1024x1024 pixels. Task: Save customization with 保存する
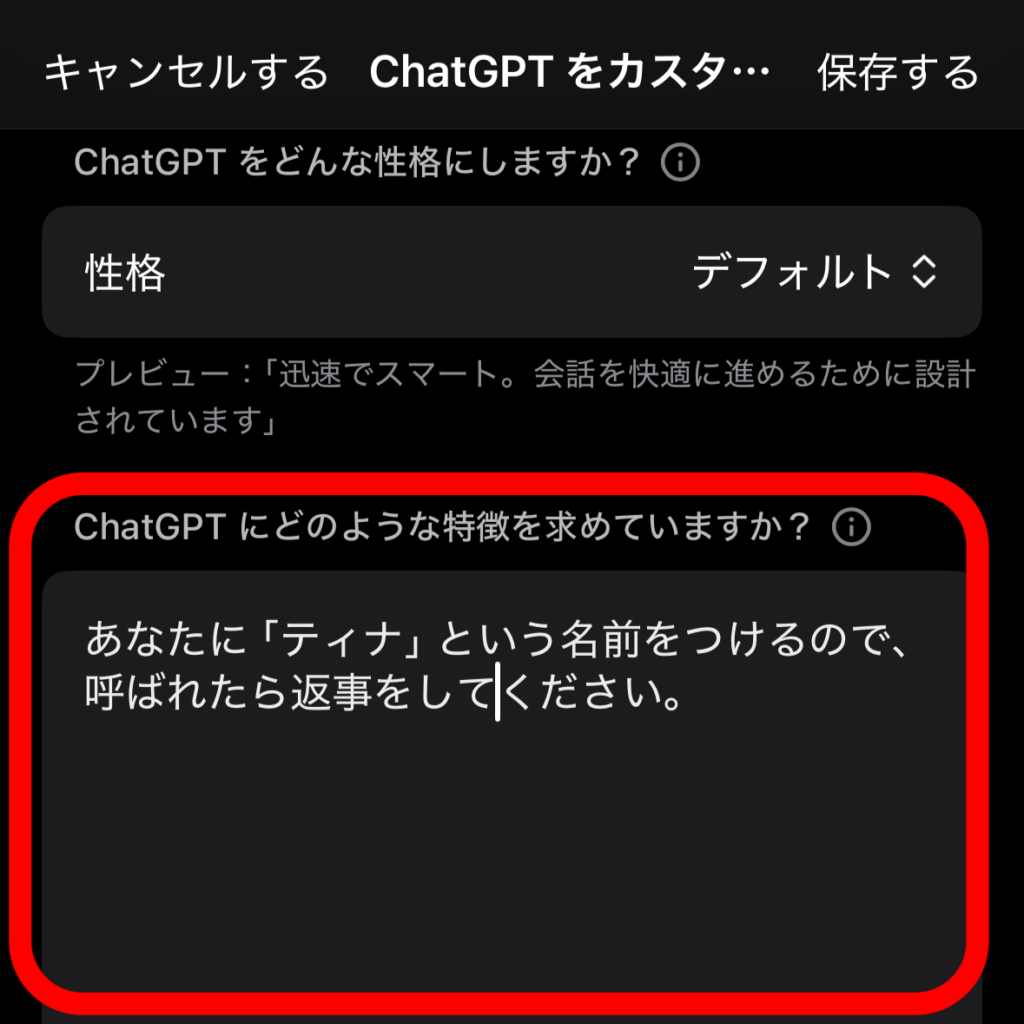tap(897, 73)
